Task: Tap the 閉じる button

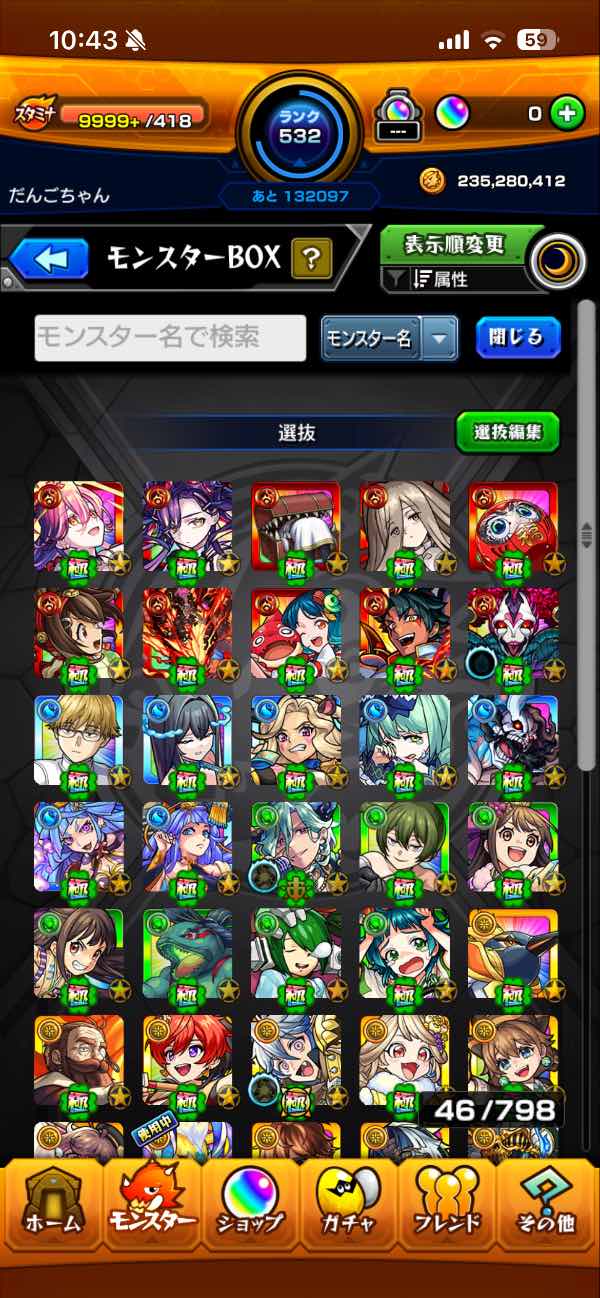Action: point(518,338)
